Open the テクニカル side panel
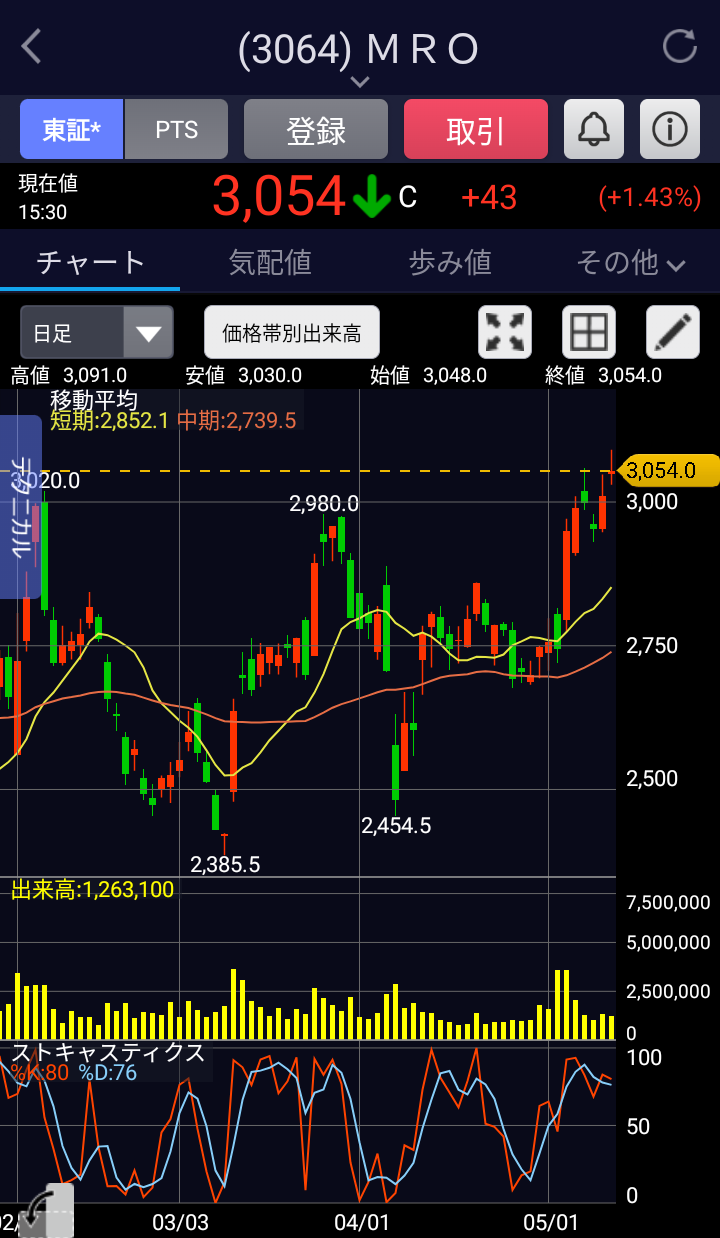The height and width of the screenshot is (1238, 720). 21,506
